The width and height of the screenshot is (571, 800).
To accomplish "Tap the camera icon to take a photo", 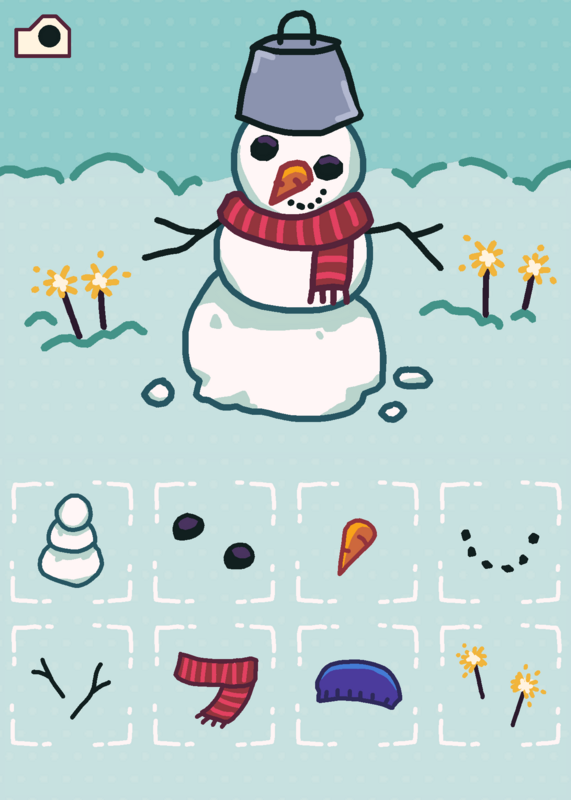I will click(x=42, y=36).
